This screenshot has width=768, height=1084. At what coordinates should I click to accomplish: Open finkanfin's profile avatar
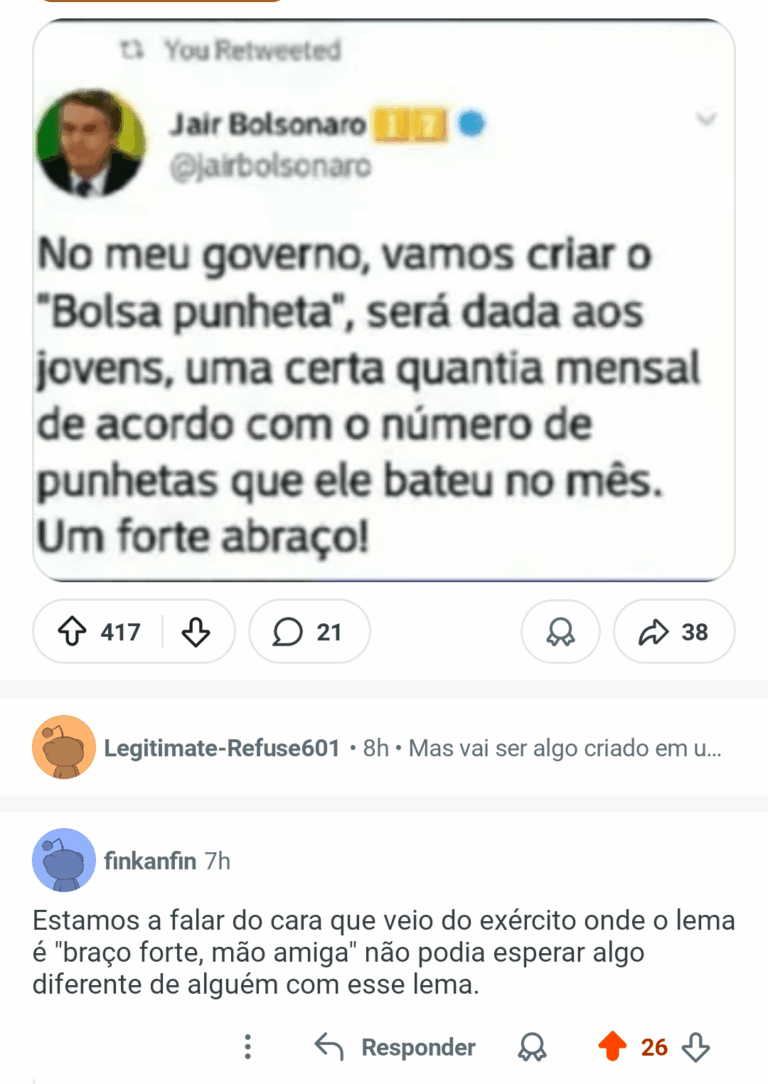point(64,860)
